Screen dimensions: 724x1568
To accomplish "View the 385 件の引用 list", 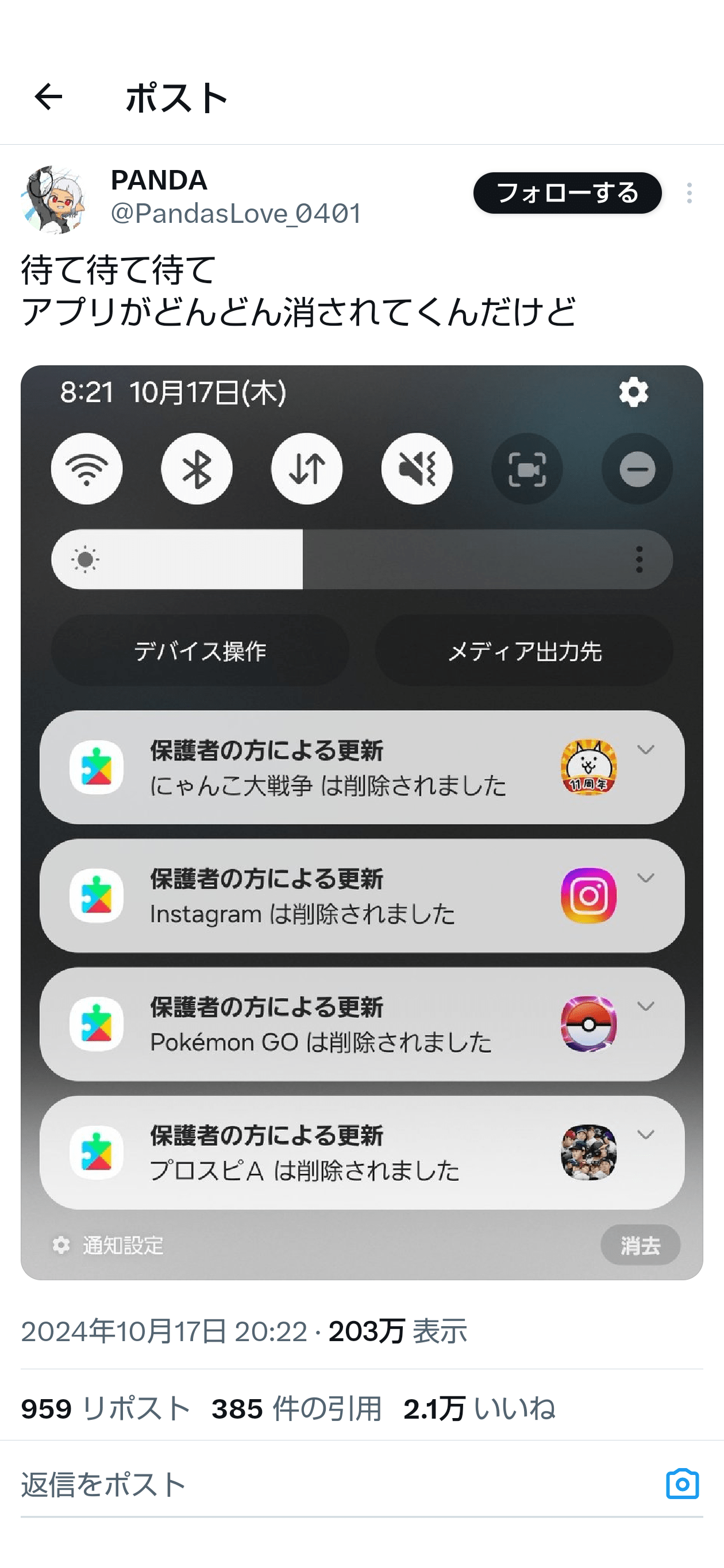I will click(x=296, y=1408).
